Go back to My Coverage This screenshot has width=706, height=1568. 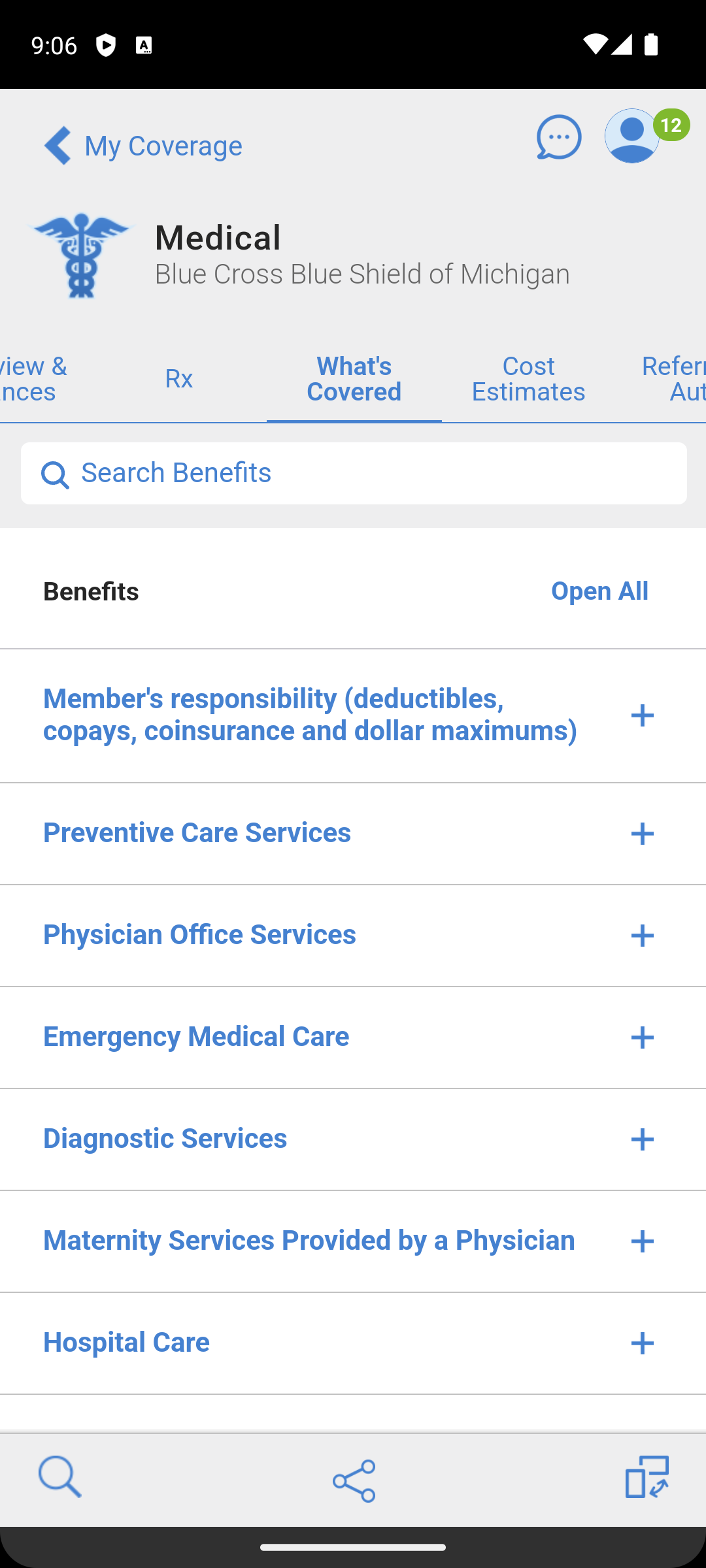143,146
